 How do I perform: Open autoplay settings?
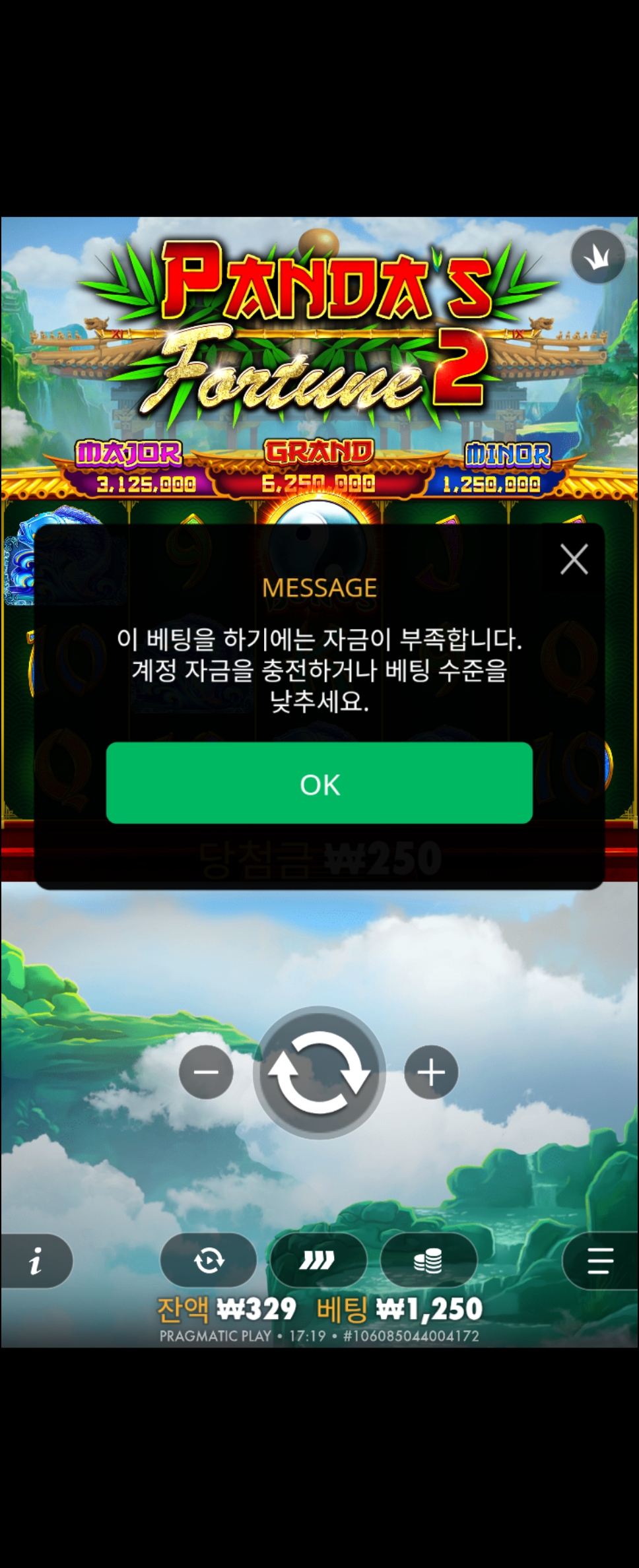pyautogui.click(x=209, y=1261)
